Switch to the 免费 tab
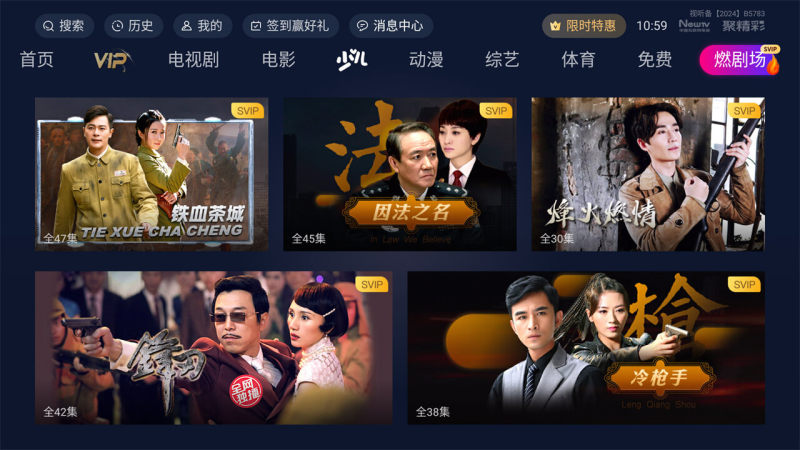The width and height of the screenshot is (800, 450). point(655,60)
